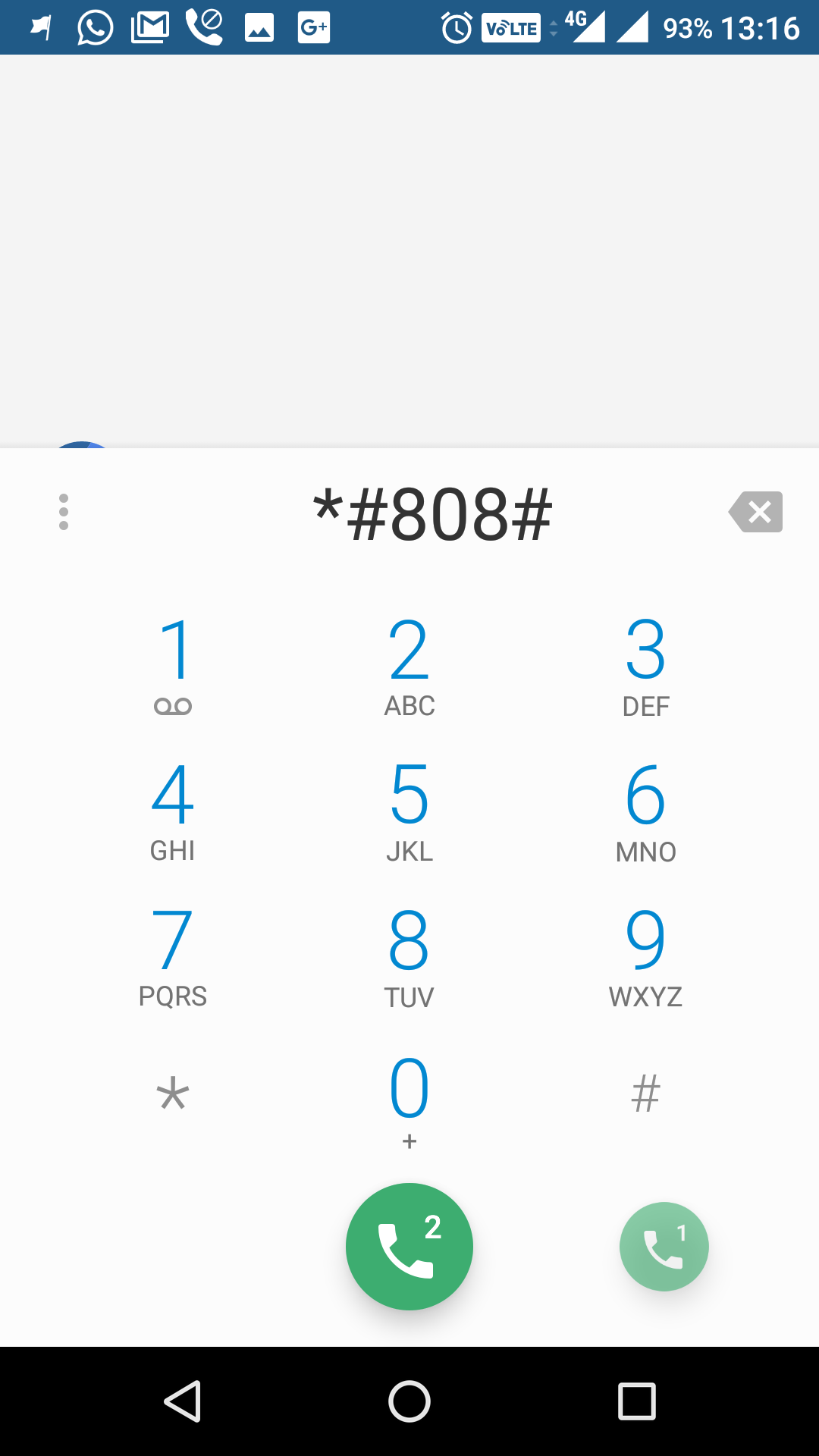Tap the hash key
Screen dimensions: 819x1456
point(645,1096)
